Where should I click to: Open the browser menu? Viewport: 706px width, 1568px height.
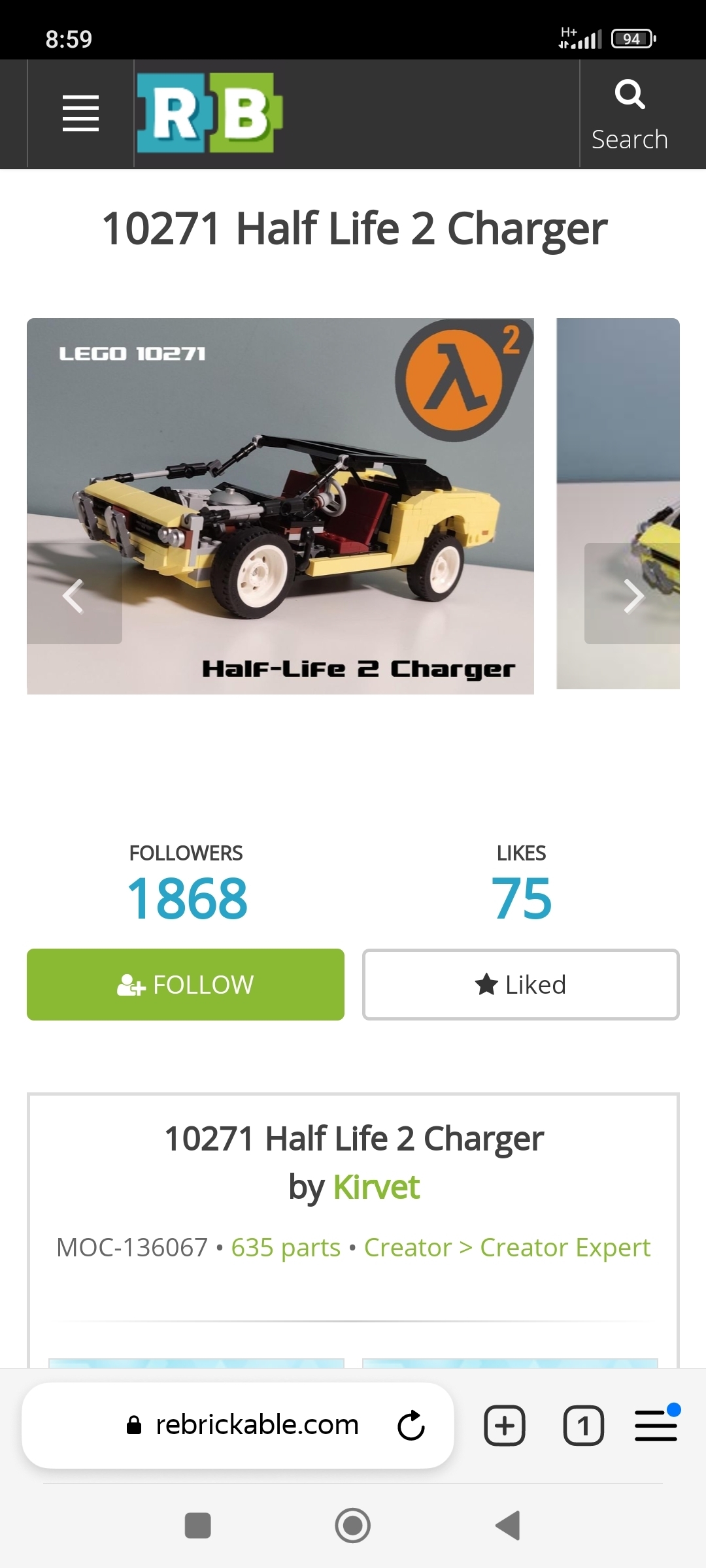coord(656,1425)
